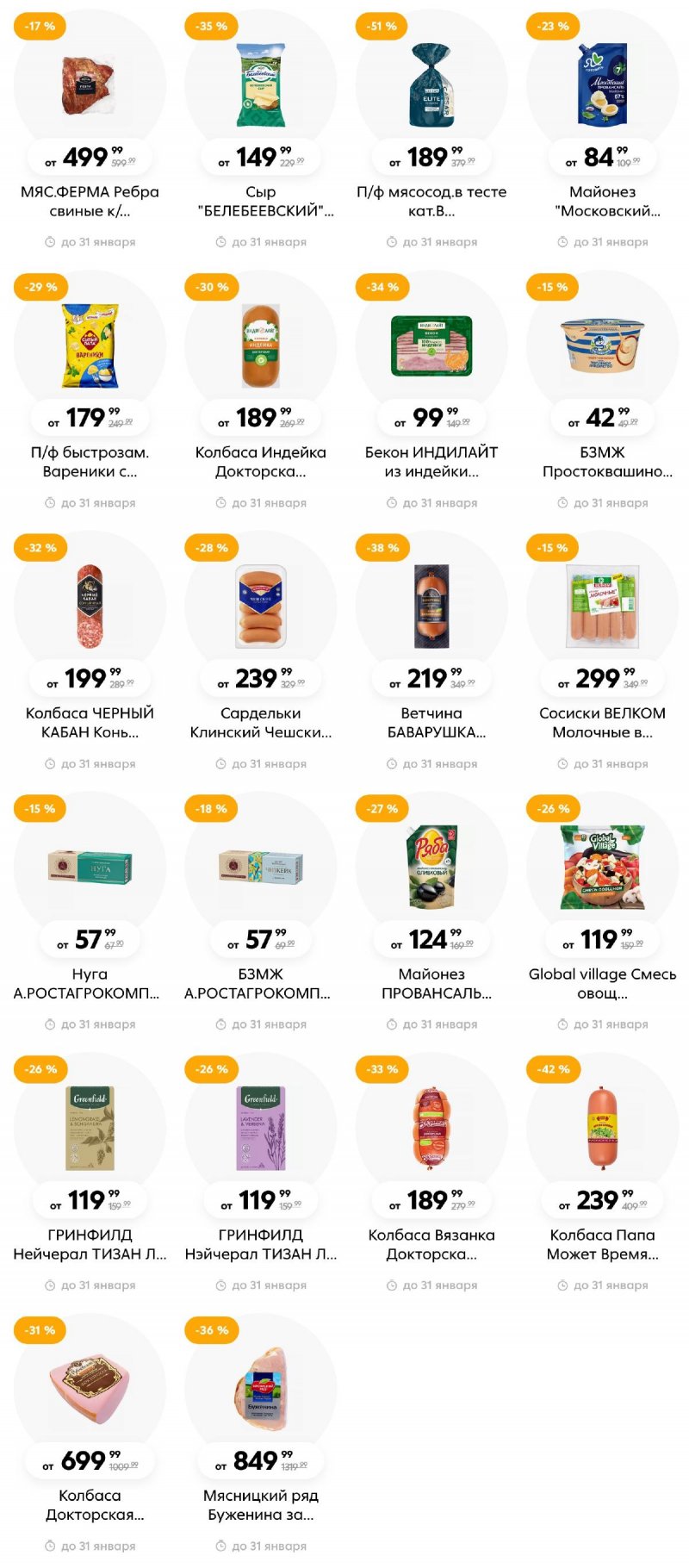The height and width of the screenshot is (1568, 689).
Task: Open the Вареники быстрозам. product card
Action: [x=90, y=346]
